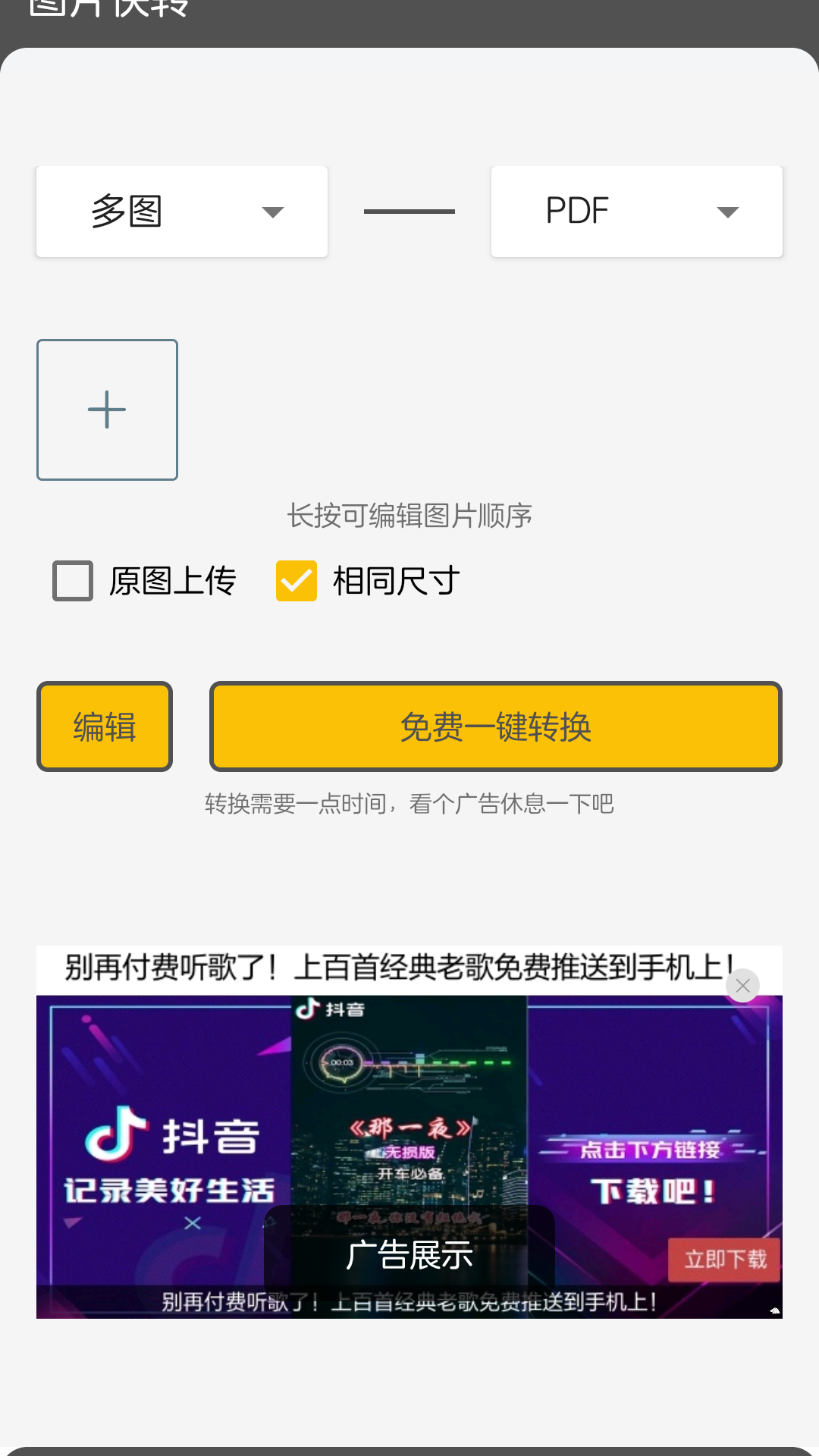Tap the small X inside the ad banner
The height and width of the screenshot is (1456, 819).
(192, 1223)
